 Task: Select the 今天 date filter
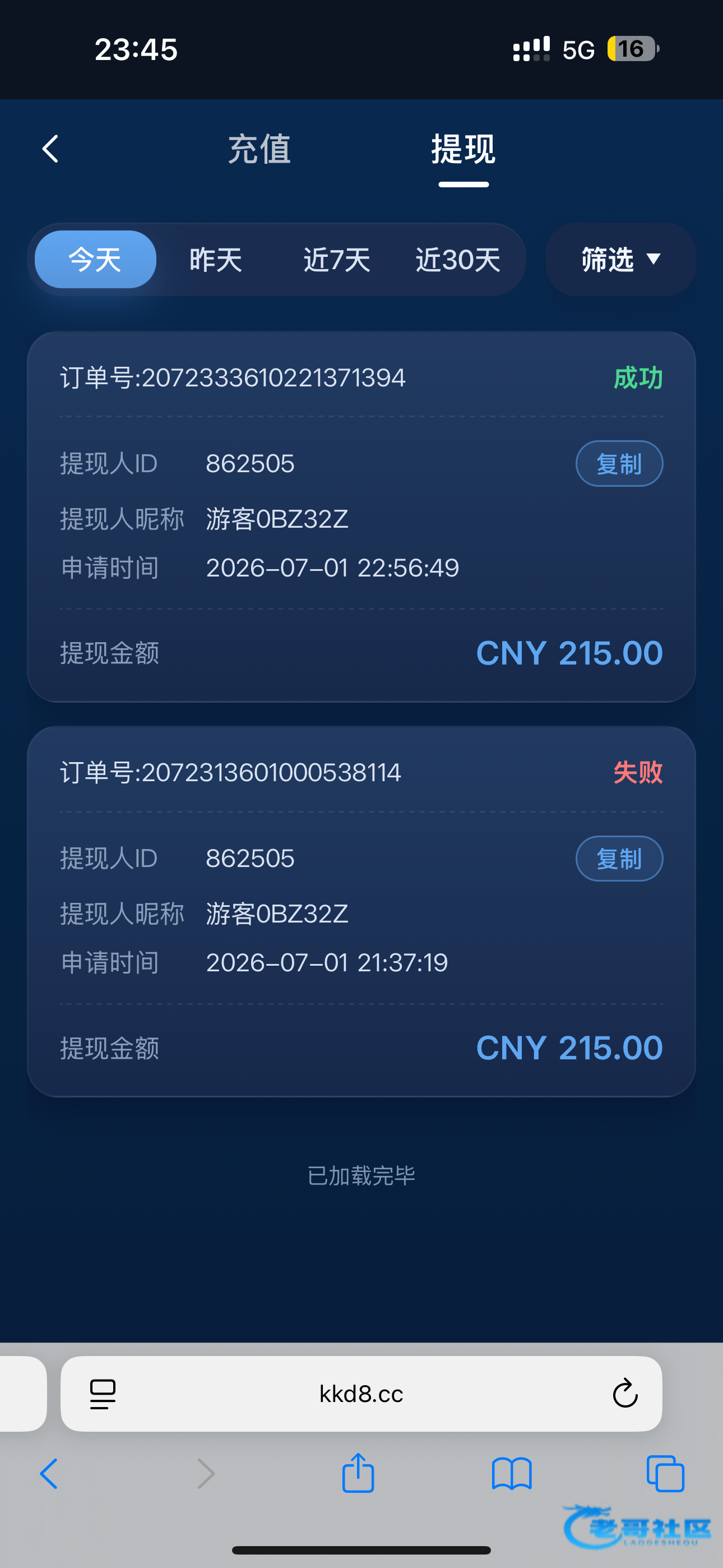pos(95,259)
